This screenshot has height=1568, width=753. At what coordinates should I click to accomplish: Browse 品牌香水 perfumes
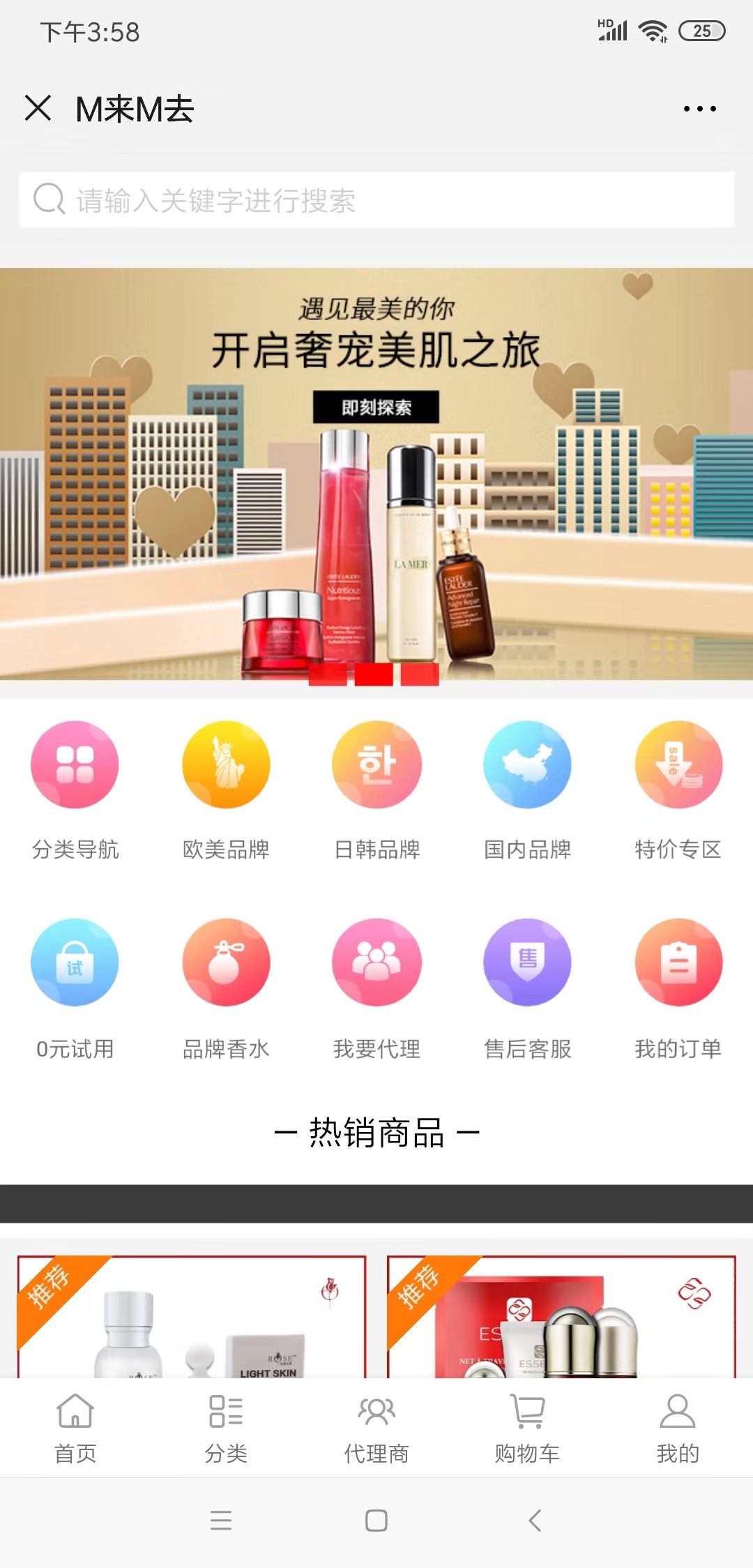(226, 988)
